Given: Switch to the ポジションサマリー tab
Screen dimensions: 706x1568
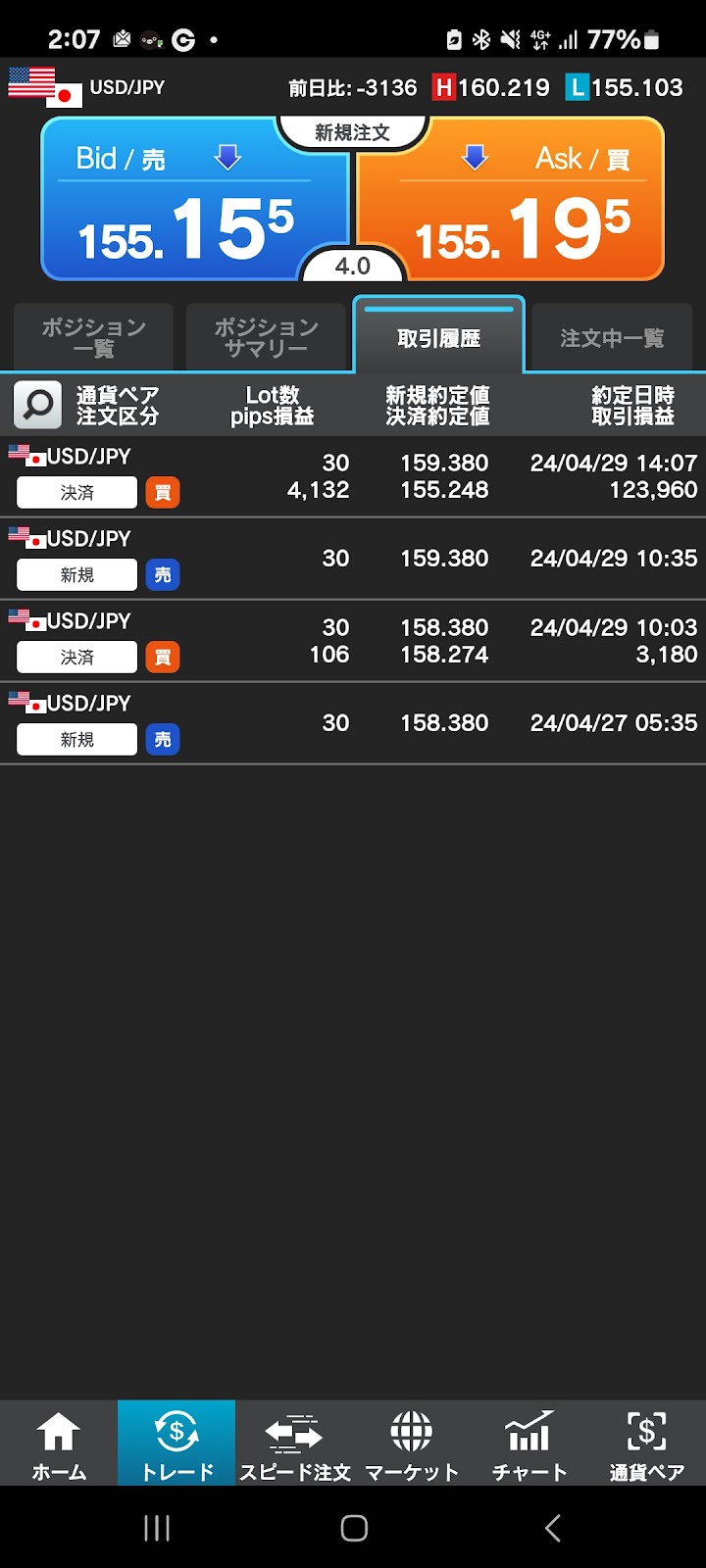Looking at the screenshot, I should tap(266, 338).
